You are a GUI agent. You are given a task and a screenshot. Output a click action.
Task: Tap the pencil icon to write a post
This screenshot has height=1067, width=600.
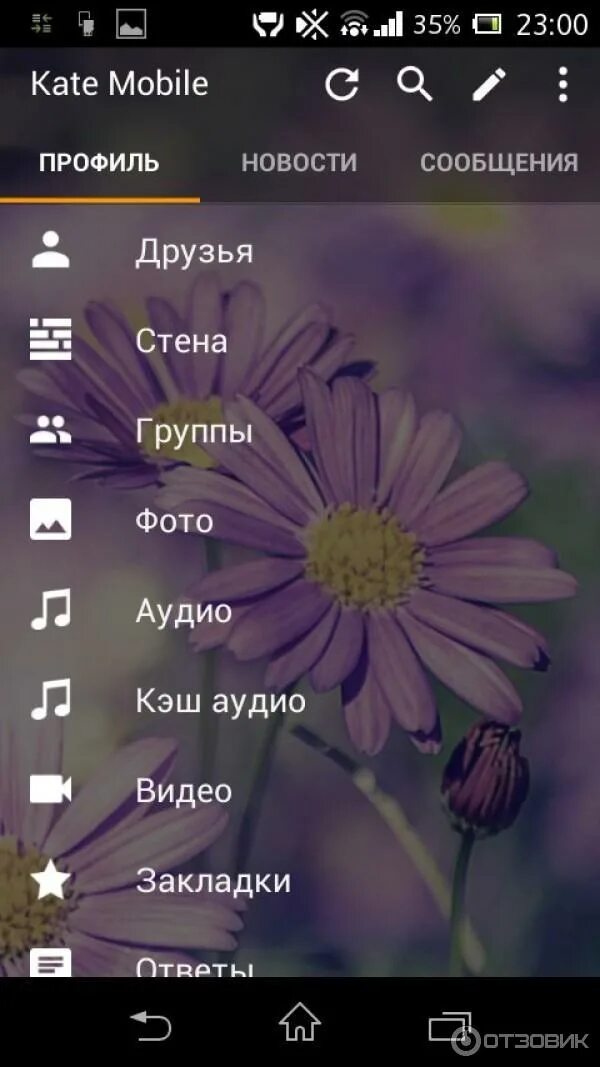[x=490, y=85]
